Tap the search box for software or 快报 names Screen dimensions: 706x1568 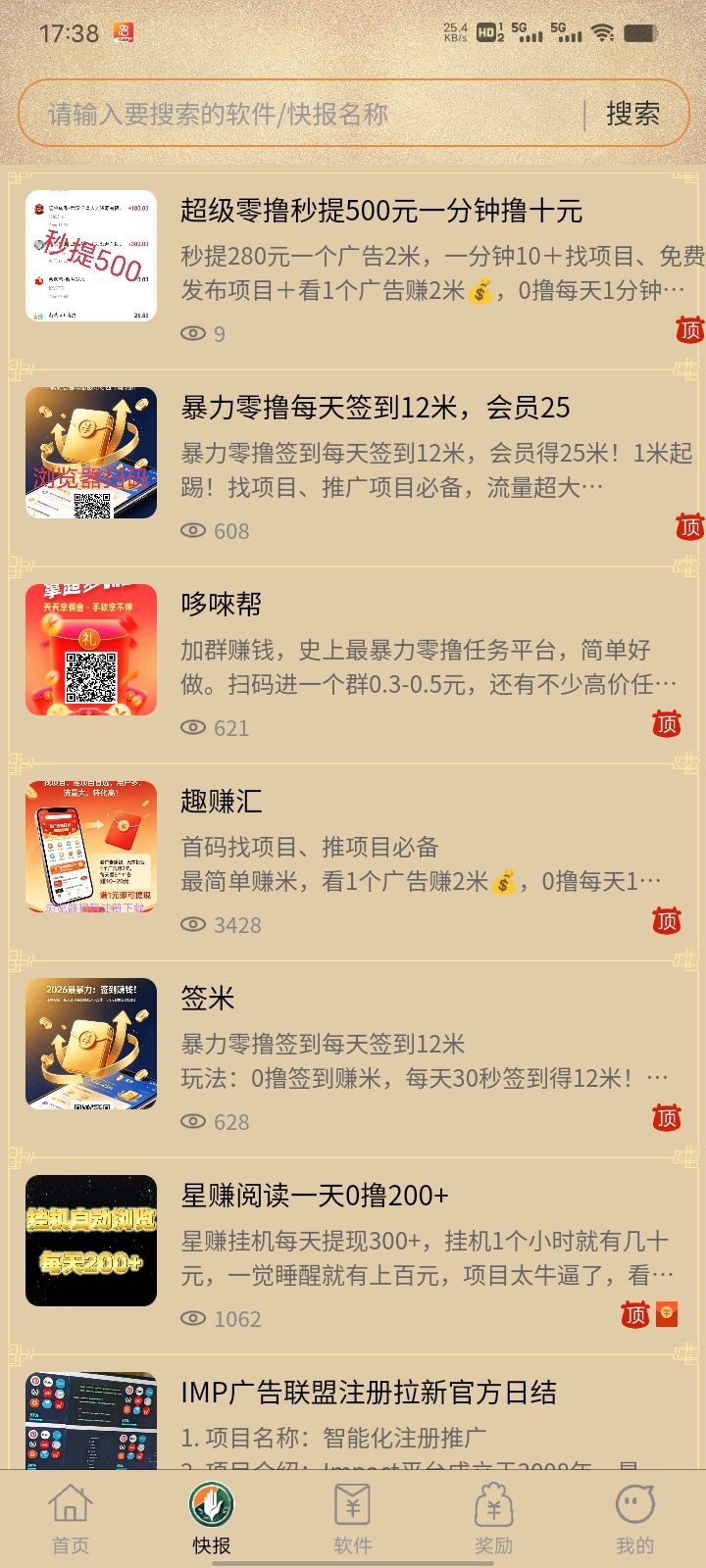[x=304, y=115]
